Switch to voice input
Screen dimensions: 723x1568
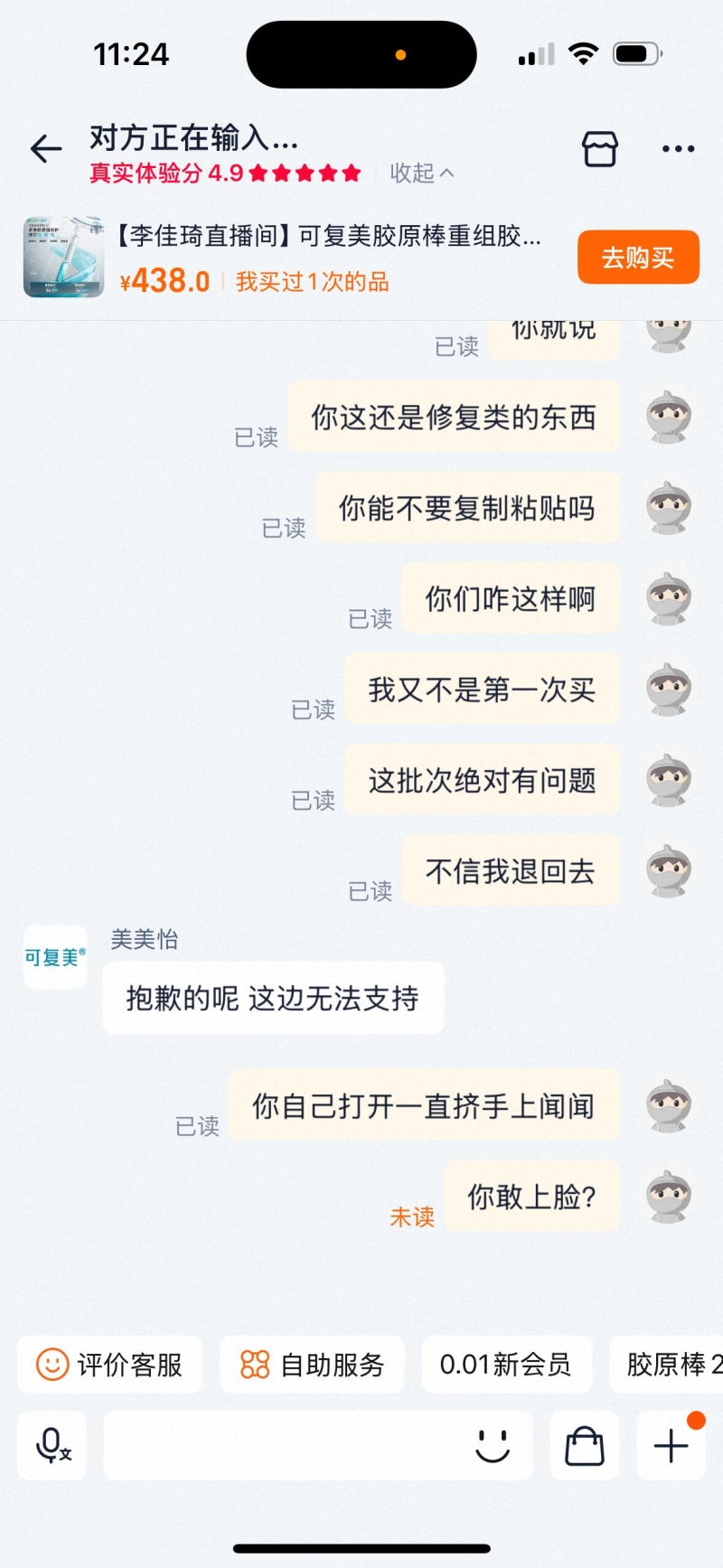(52, 1446)
